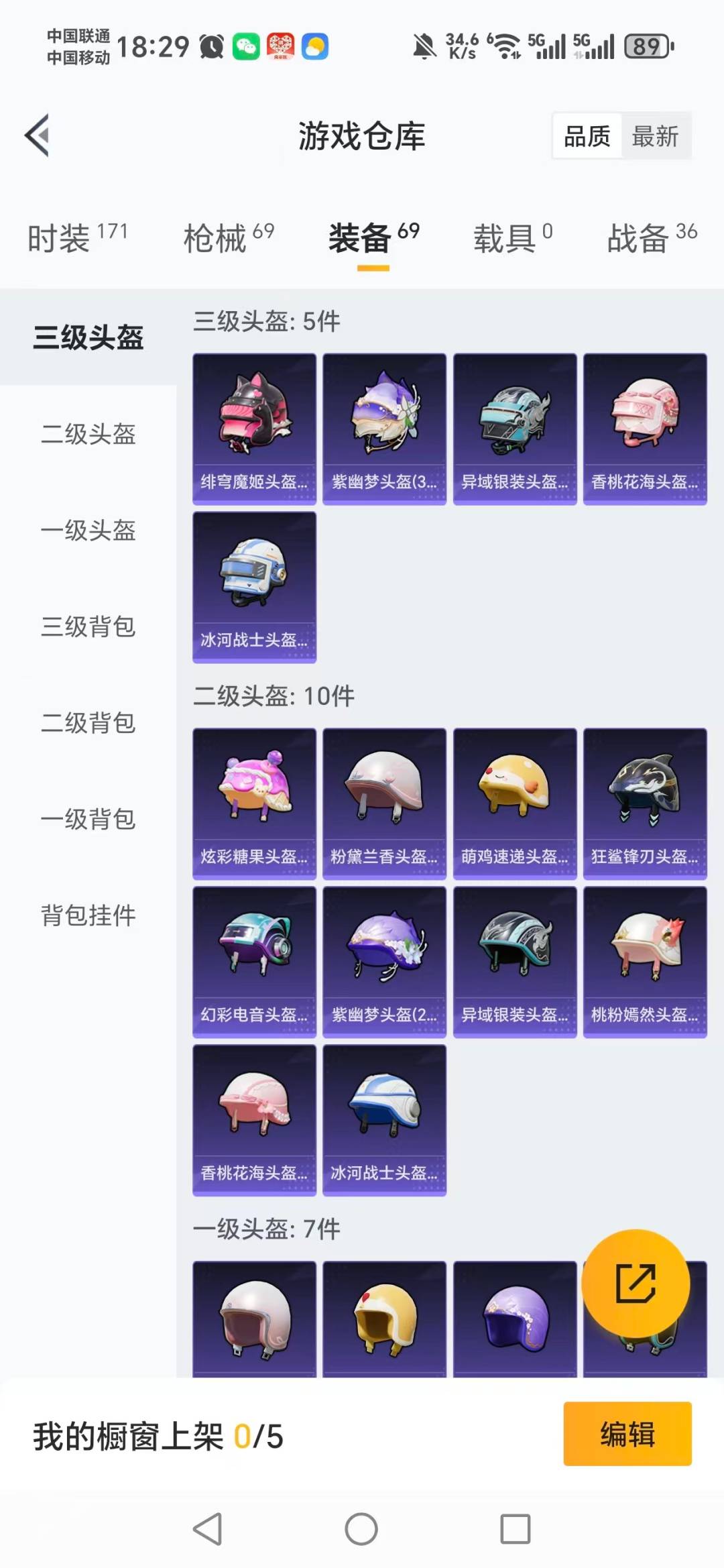The height and width of the screenshot is (1568, 724).
Task: Select the 二级头盔 sidebar category
Action: pyautogui.click(x=88, y=436)
